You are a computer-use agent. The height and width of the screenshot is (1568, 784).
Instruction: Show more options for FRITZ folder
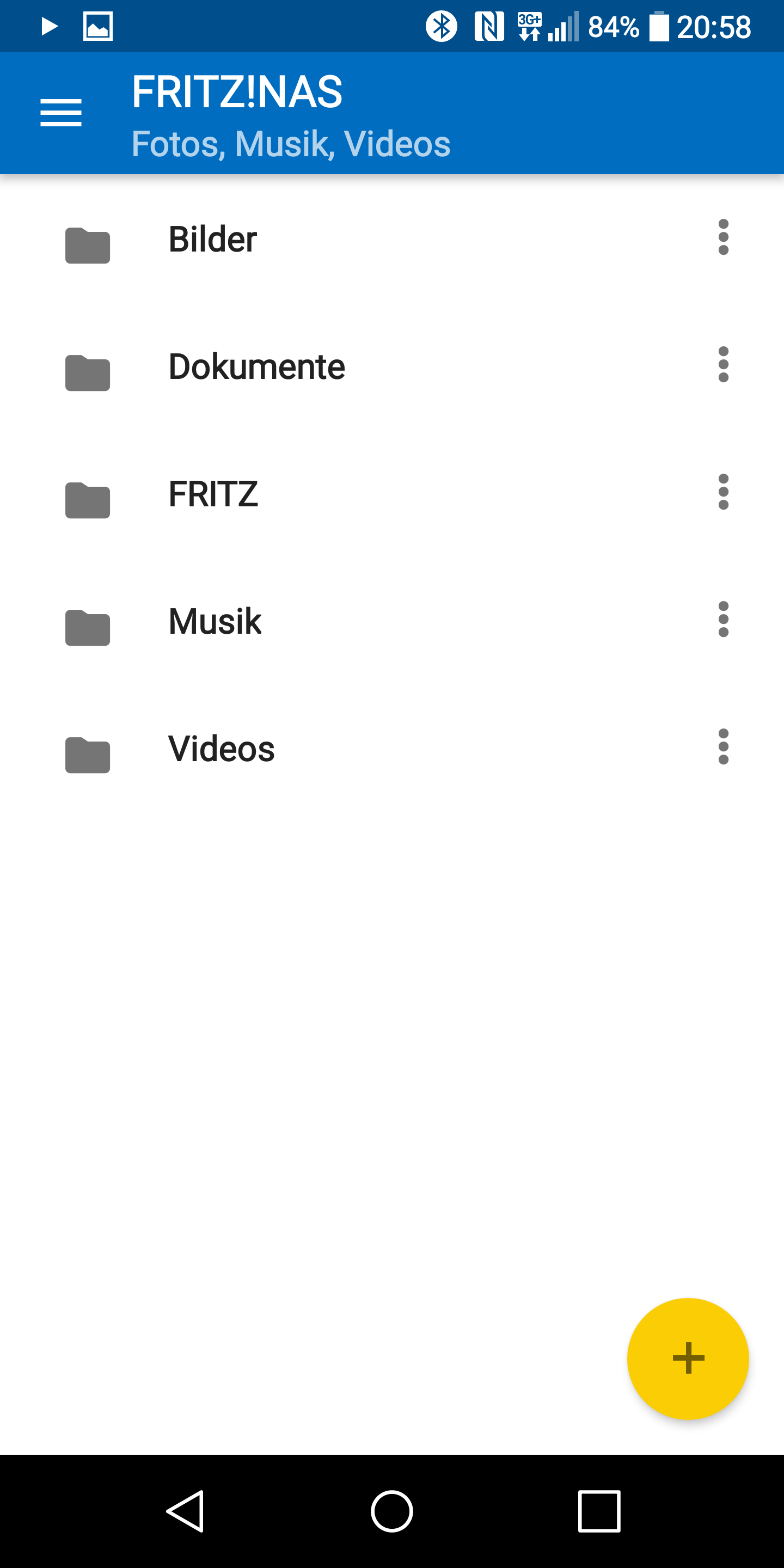point(723,492)
